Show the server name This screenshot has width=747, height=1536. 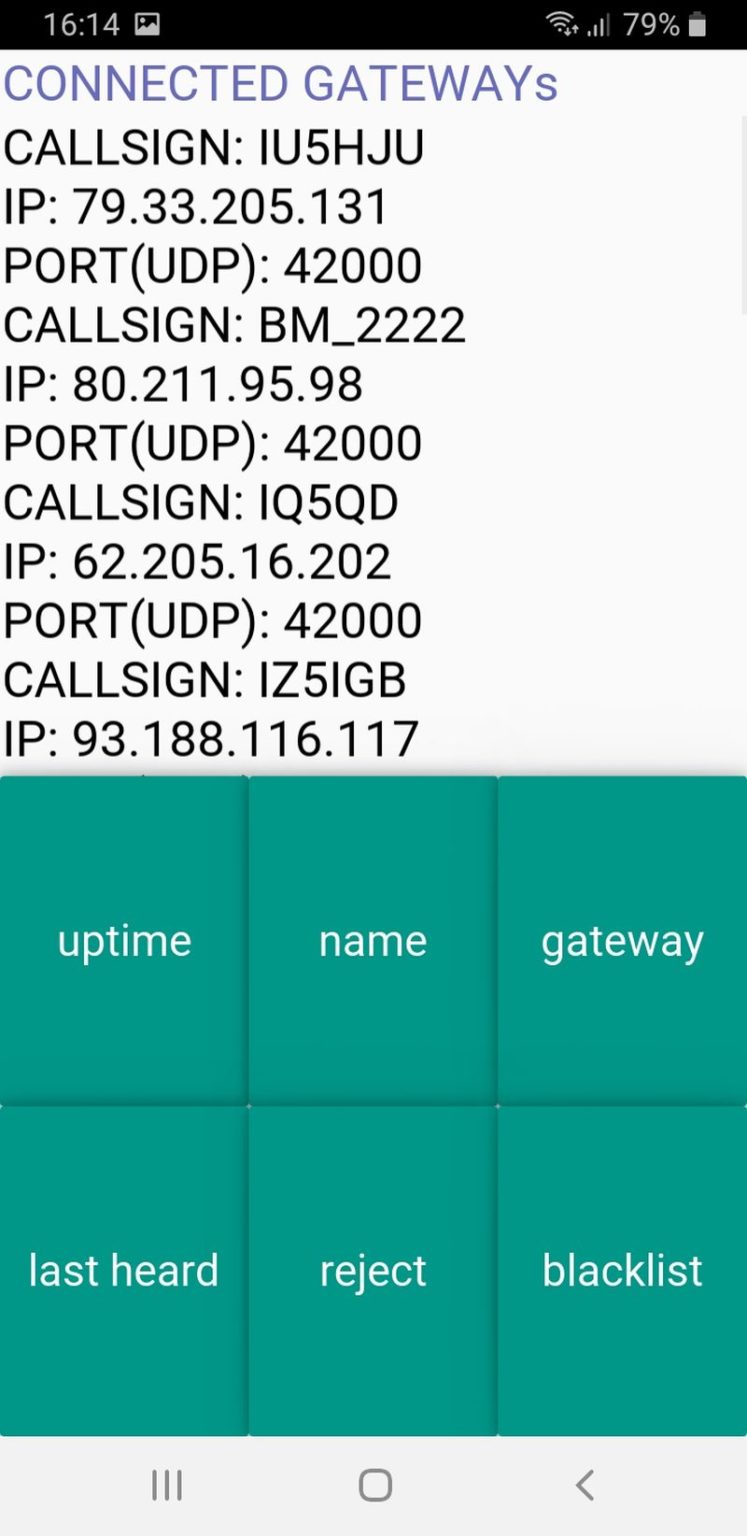point(373,940)
